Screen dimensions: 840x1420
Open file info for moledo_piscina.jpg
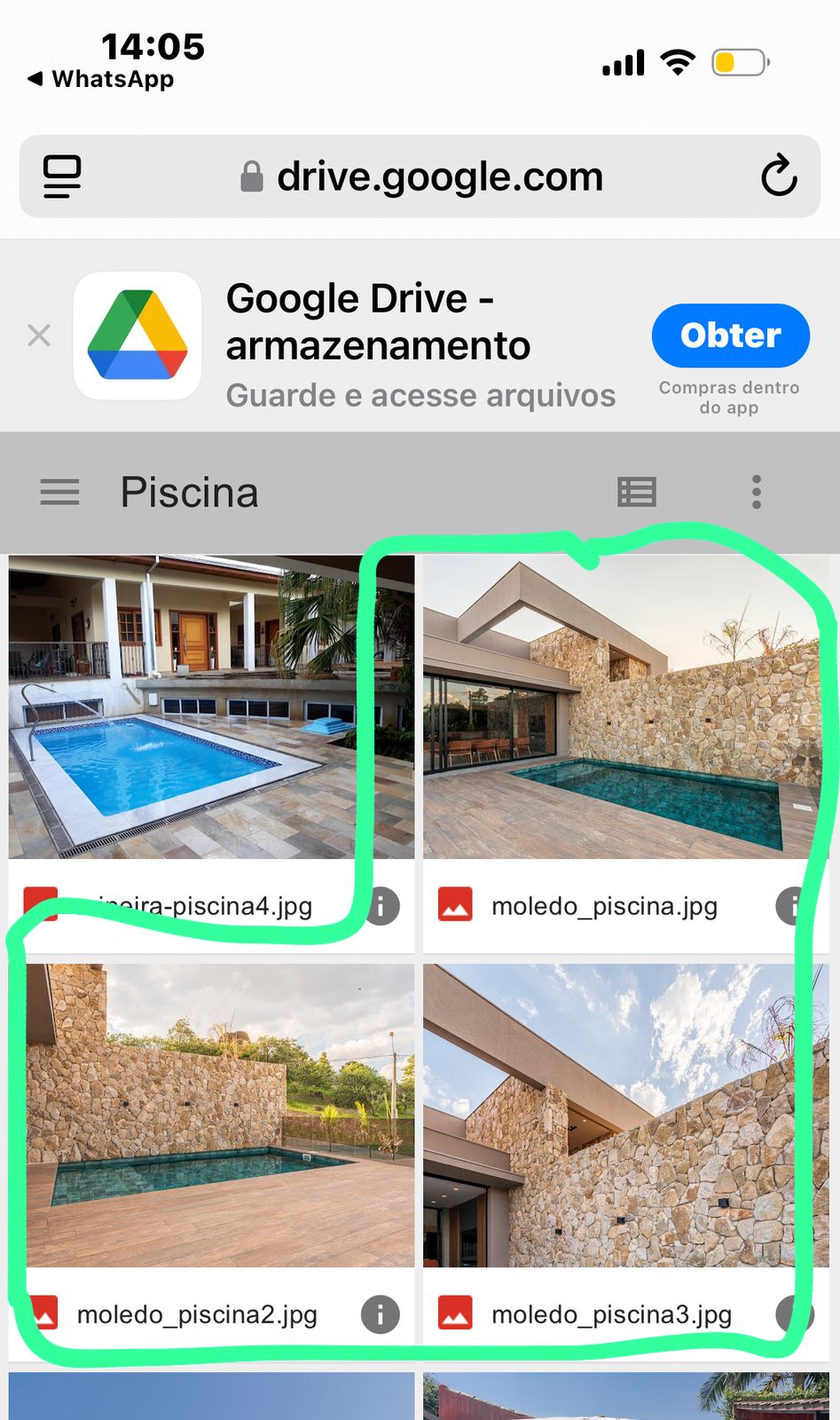[x=790, y=906]
